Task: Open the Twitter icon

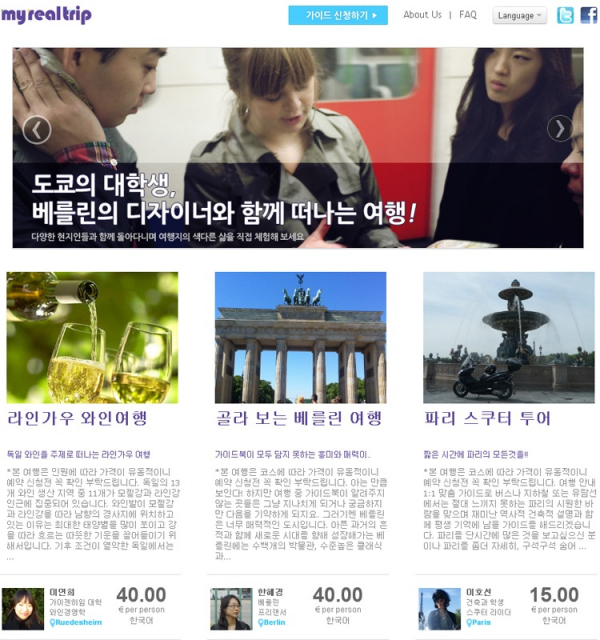Action: [566, 16]
